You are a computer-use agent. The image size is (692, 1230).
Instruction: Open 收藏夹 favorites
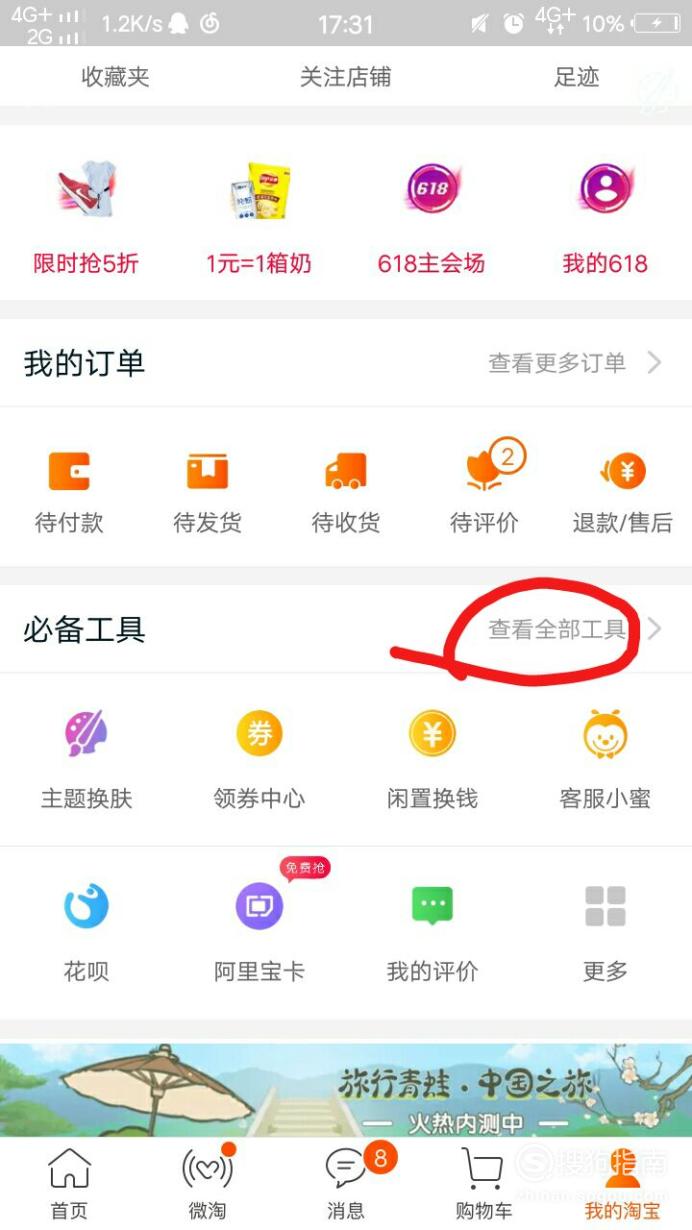click(x=115, y=77)
